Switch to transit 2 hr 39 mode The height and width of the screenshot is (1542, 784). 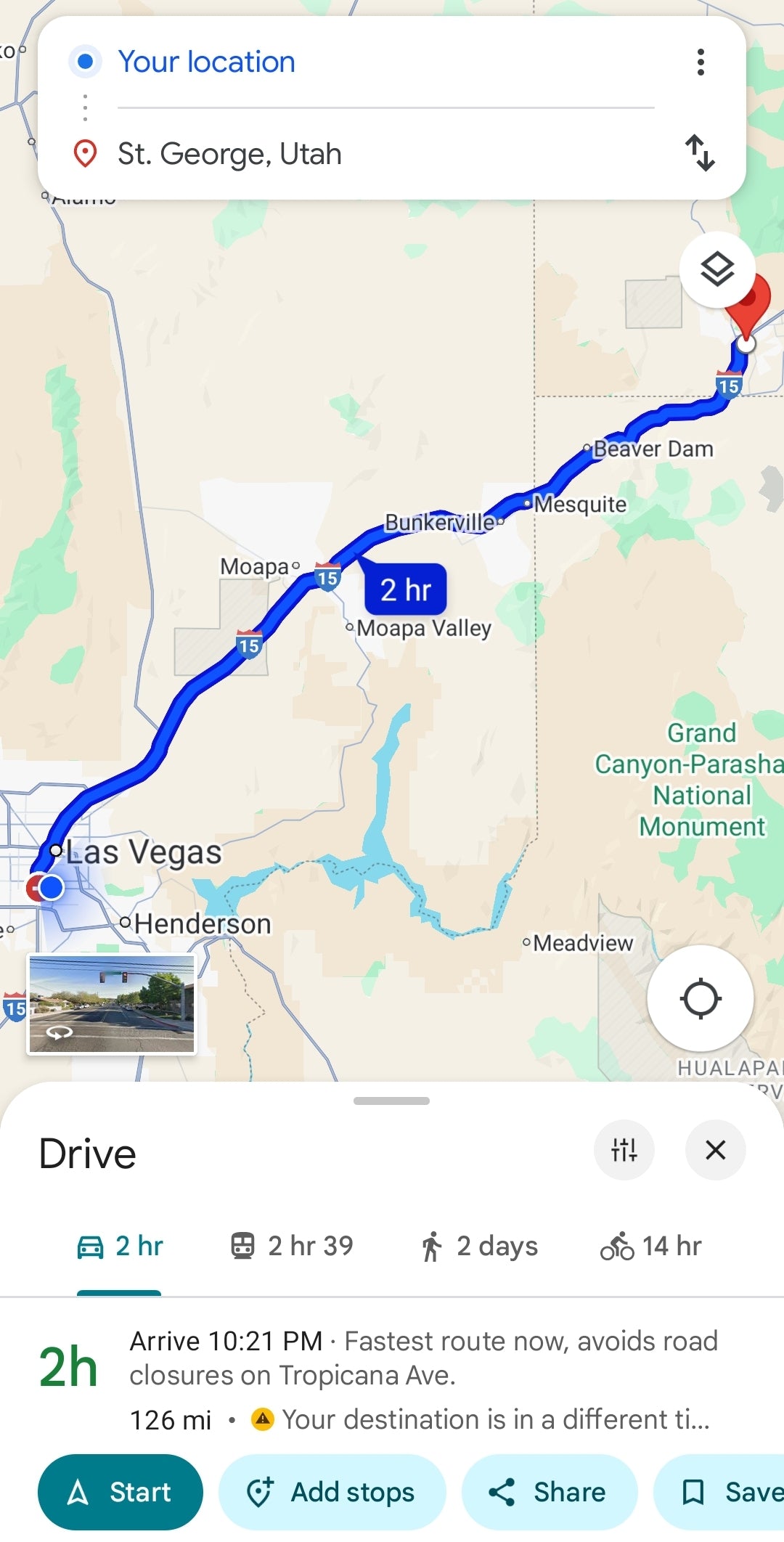(x=292, y=1247)
